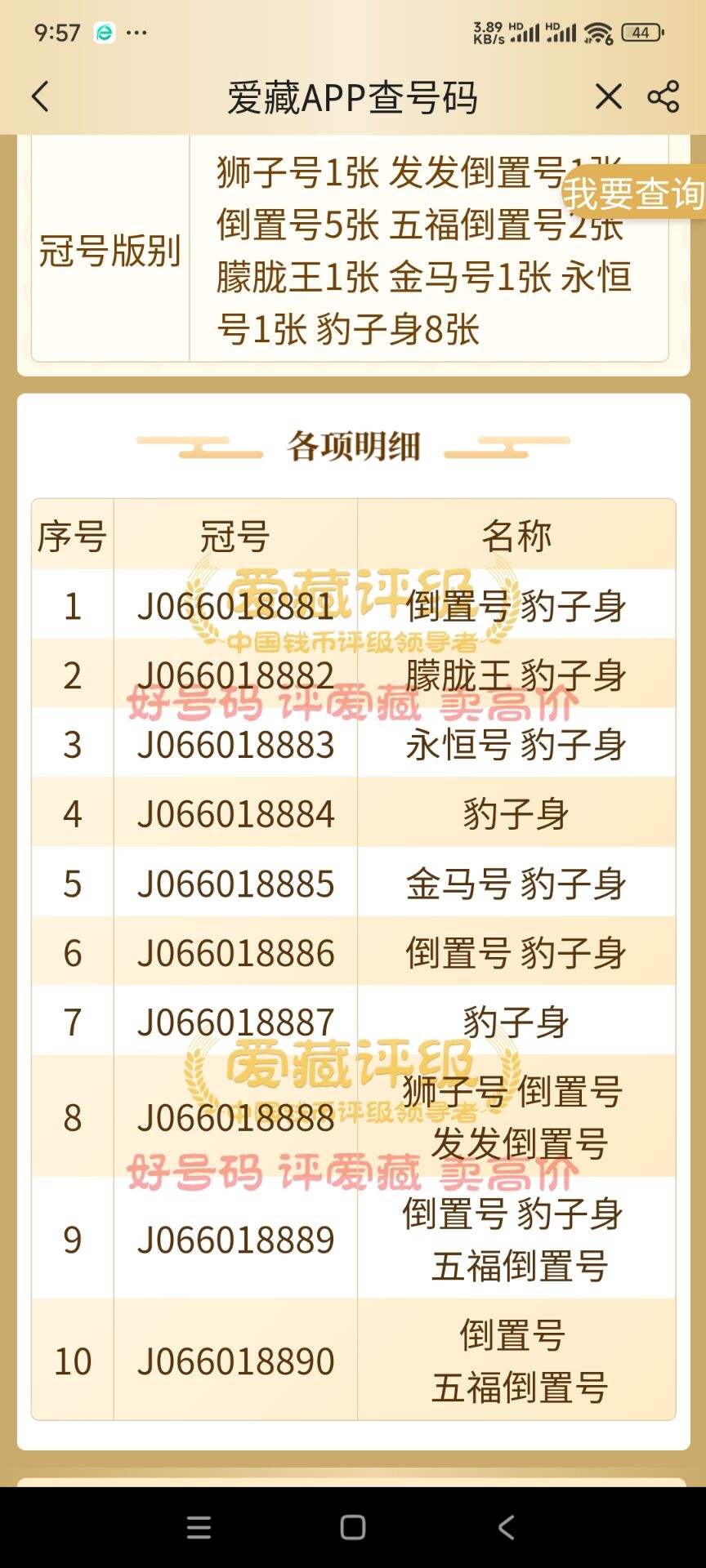Share this page via the share icon
This screenshot has height=1568, width=706.
click(663, 96)
